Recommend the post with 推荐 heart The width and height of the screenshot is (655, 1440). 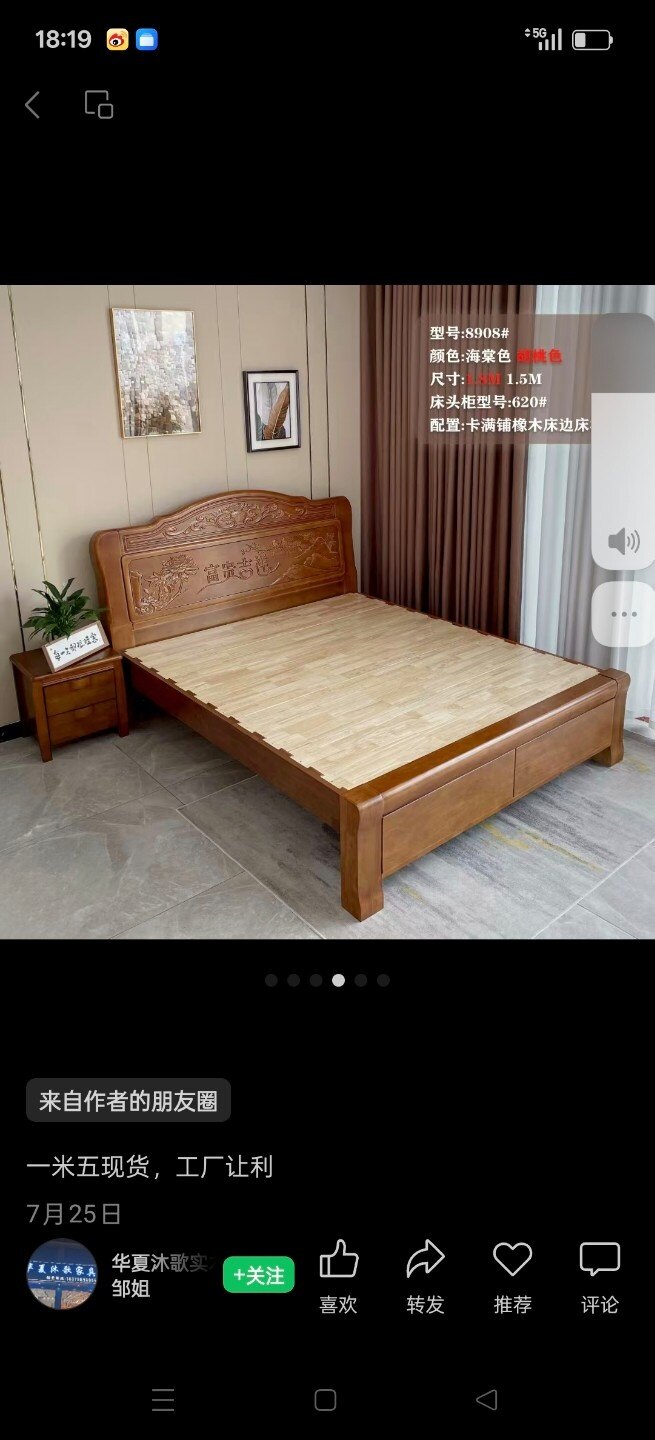coord(512,1275)
